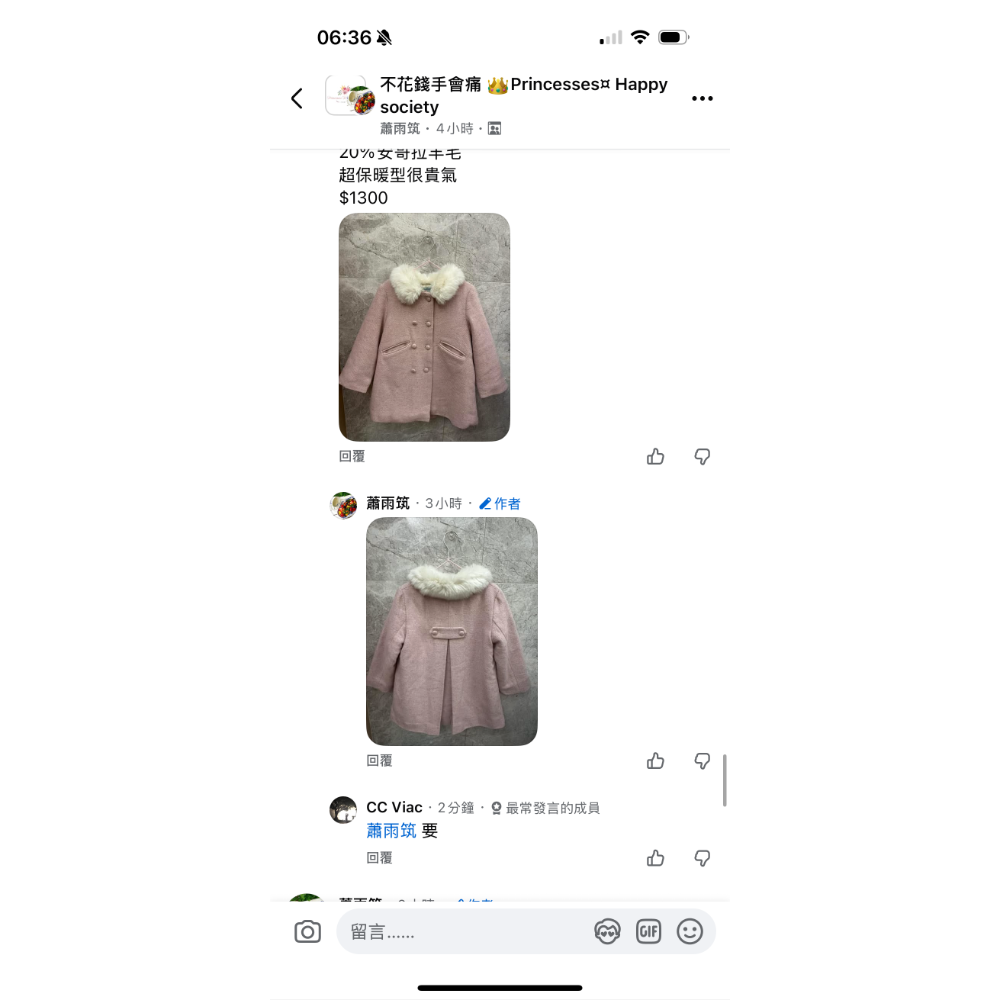This screenshot has height=1000, width=1000.
Task: Open the GIF picker
Action: coord(648,932)
